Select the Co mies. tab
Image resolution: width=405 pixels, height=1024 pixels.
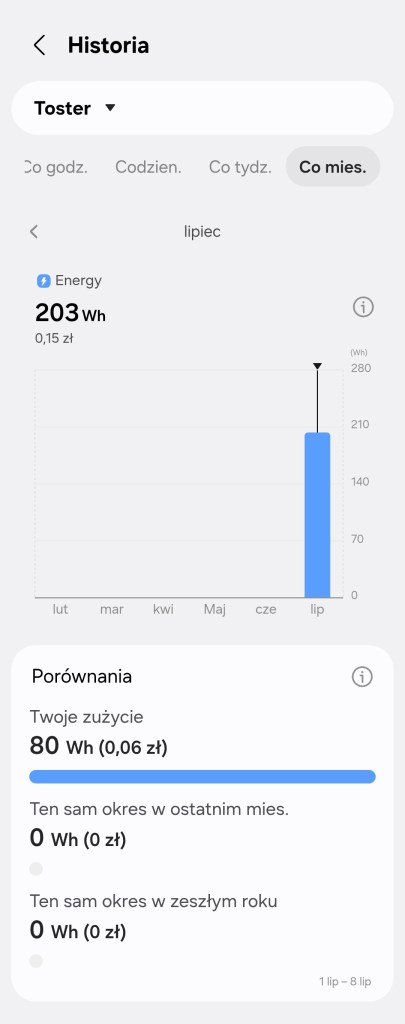point(332,167)
